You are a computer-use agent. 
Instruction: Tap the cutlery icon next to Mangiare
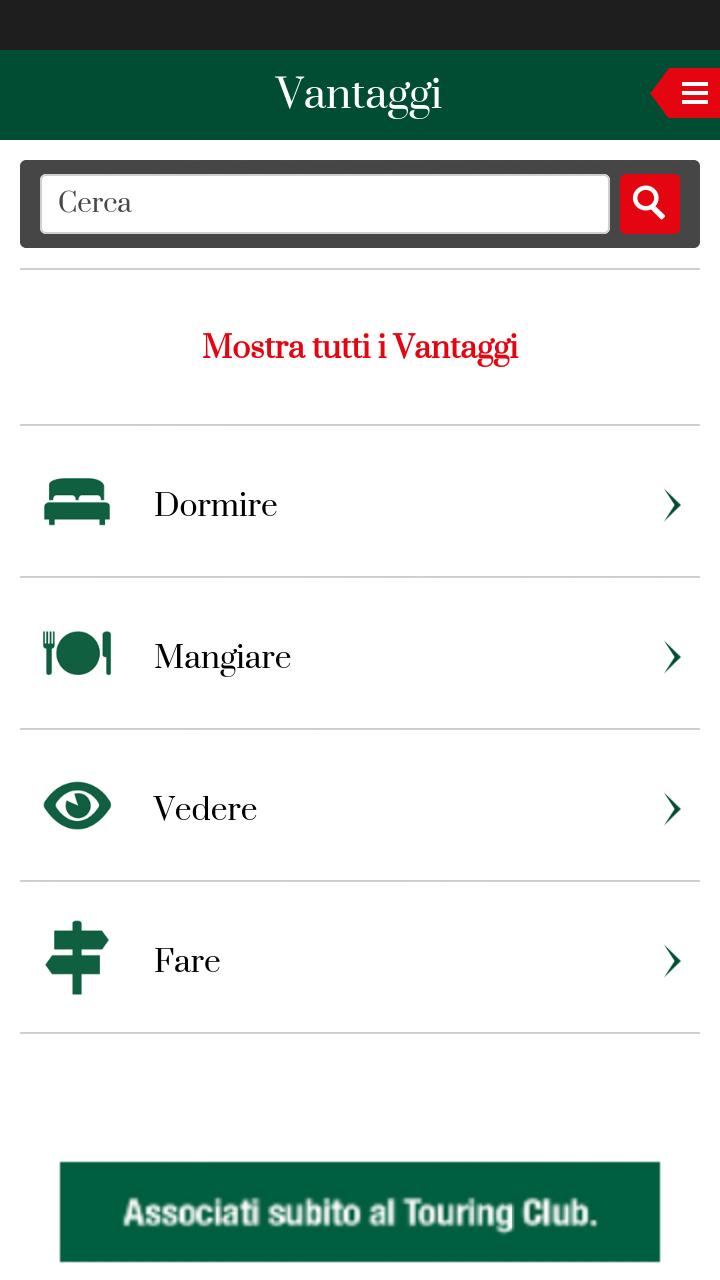click(77, 653)
